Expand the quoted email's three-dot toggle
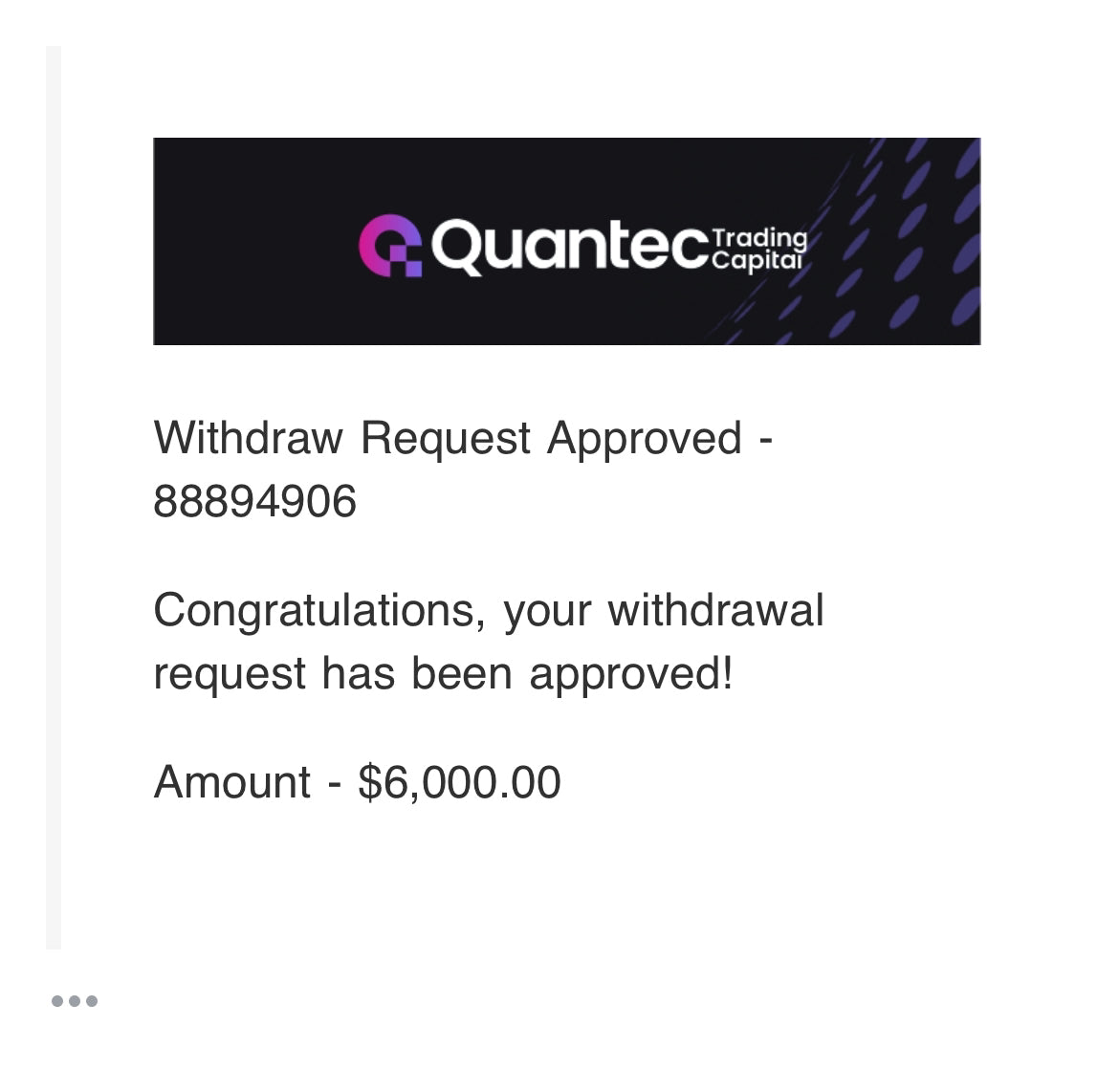The height and width of the screenshot is (1092, 1119). pos(75,1001)
